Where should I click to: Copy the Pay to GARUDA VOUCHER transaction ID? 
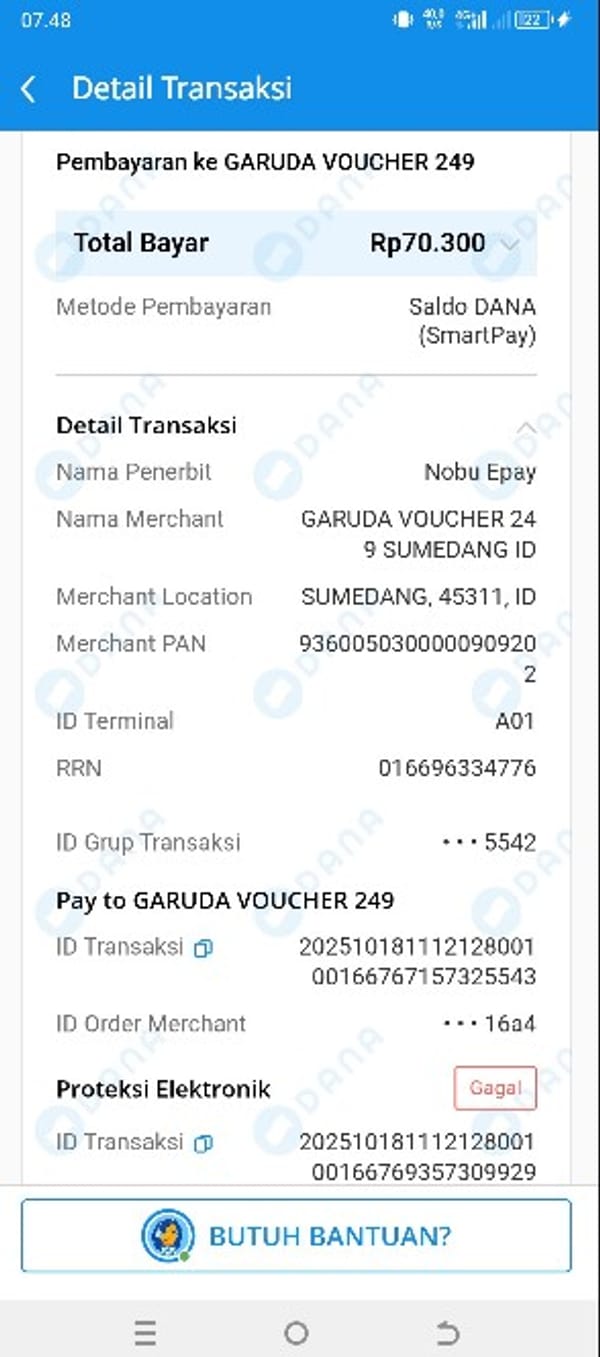point(203,948)
